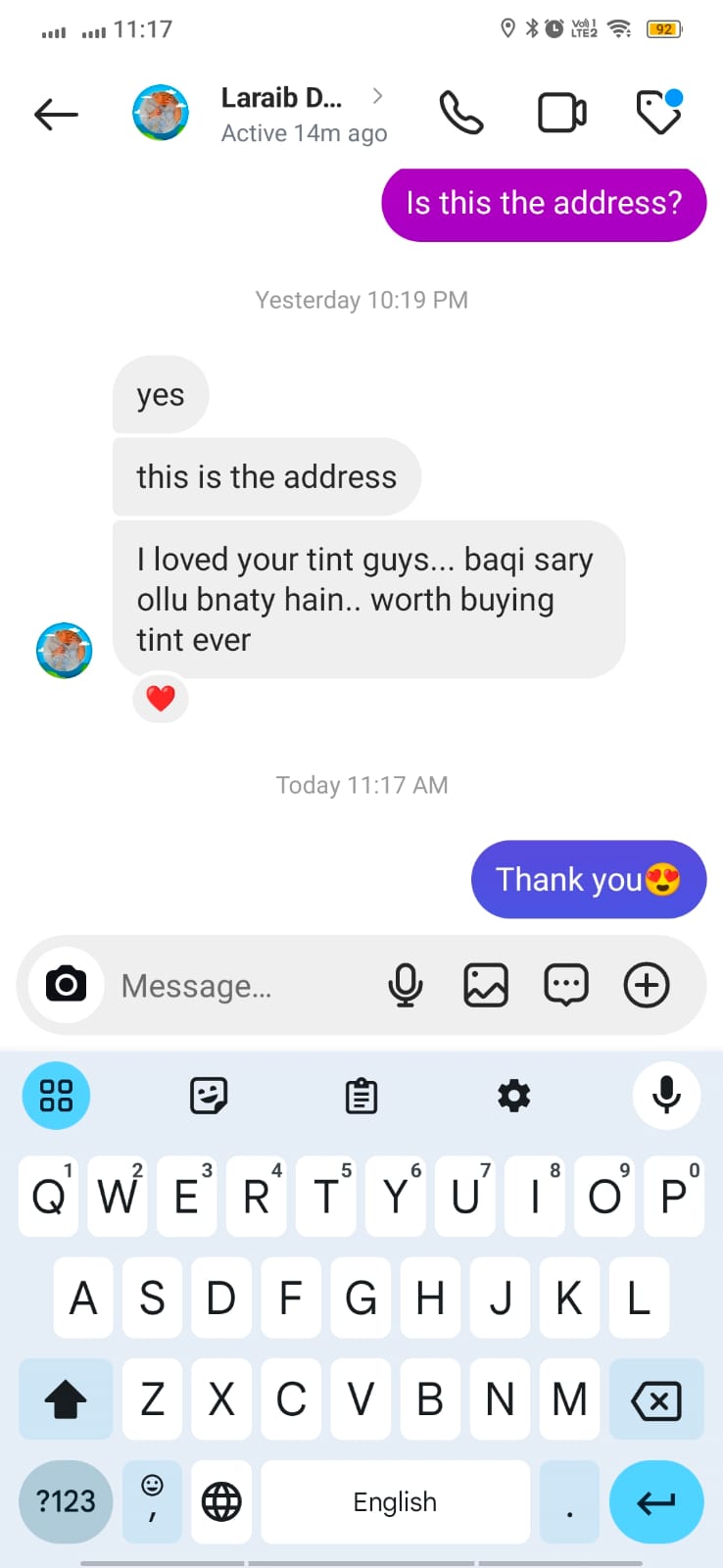Screen dimensions: 723x1568
Task: Start a video call
Action: [562, 113]
